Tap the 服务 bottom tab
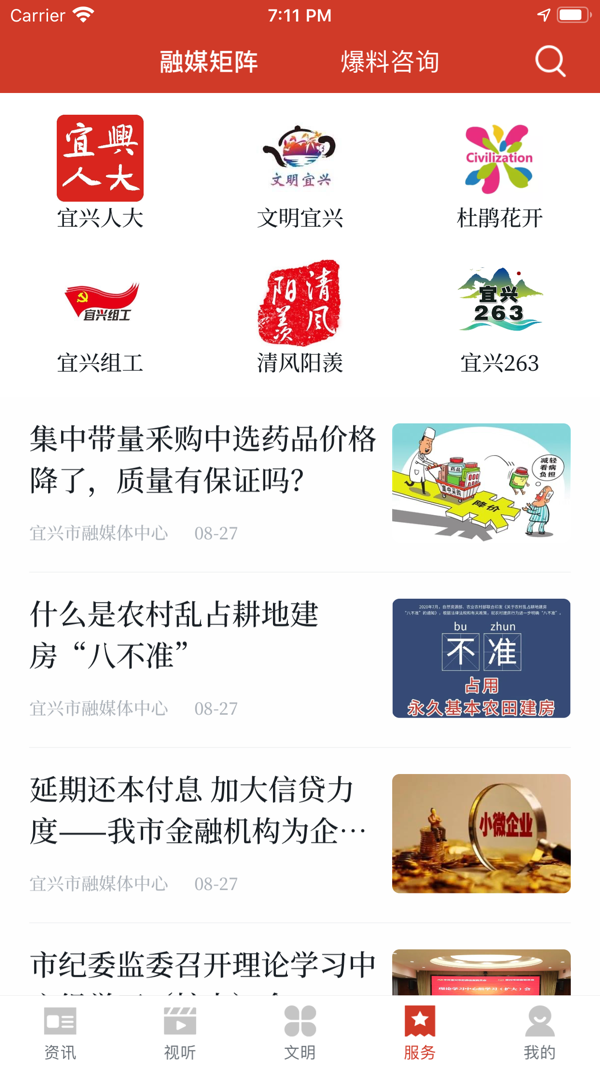This screenshot has width=600, height=1067. (x=420, y=1032)
